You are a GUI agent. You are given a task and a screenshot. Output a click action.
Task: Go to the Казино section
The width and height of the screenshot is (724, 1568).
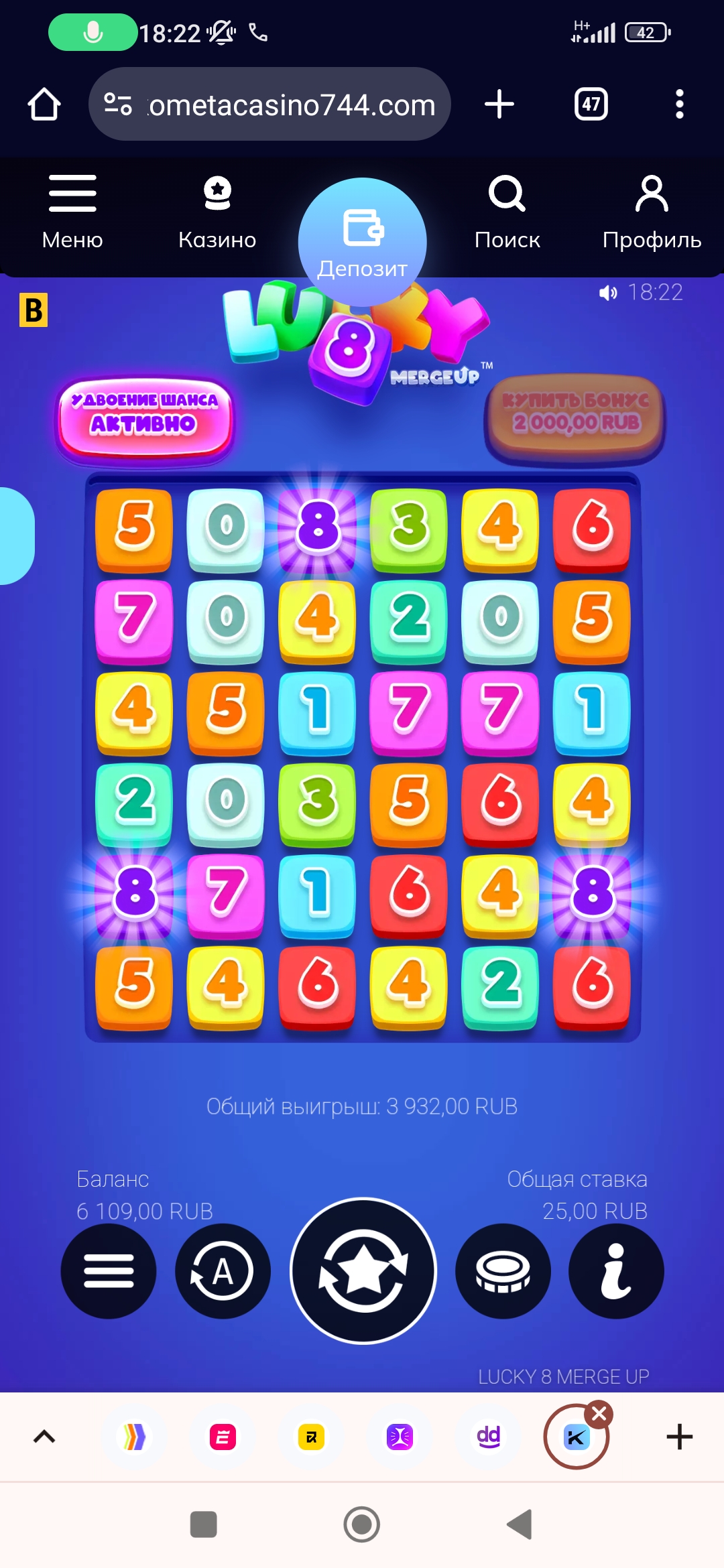217,211
